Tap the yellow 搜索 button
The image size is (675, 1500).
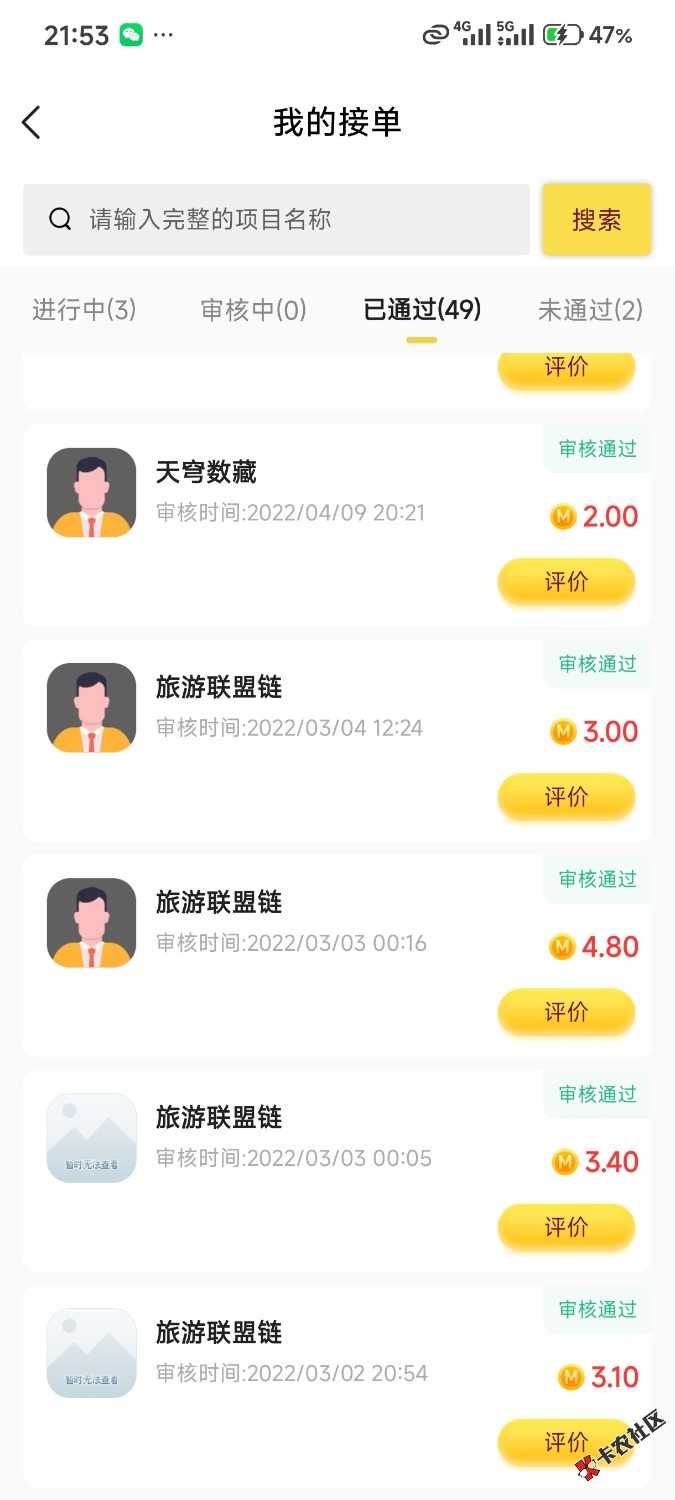click(596, 219)
